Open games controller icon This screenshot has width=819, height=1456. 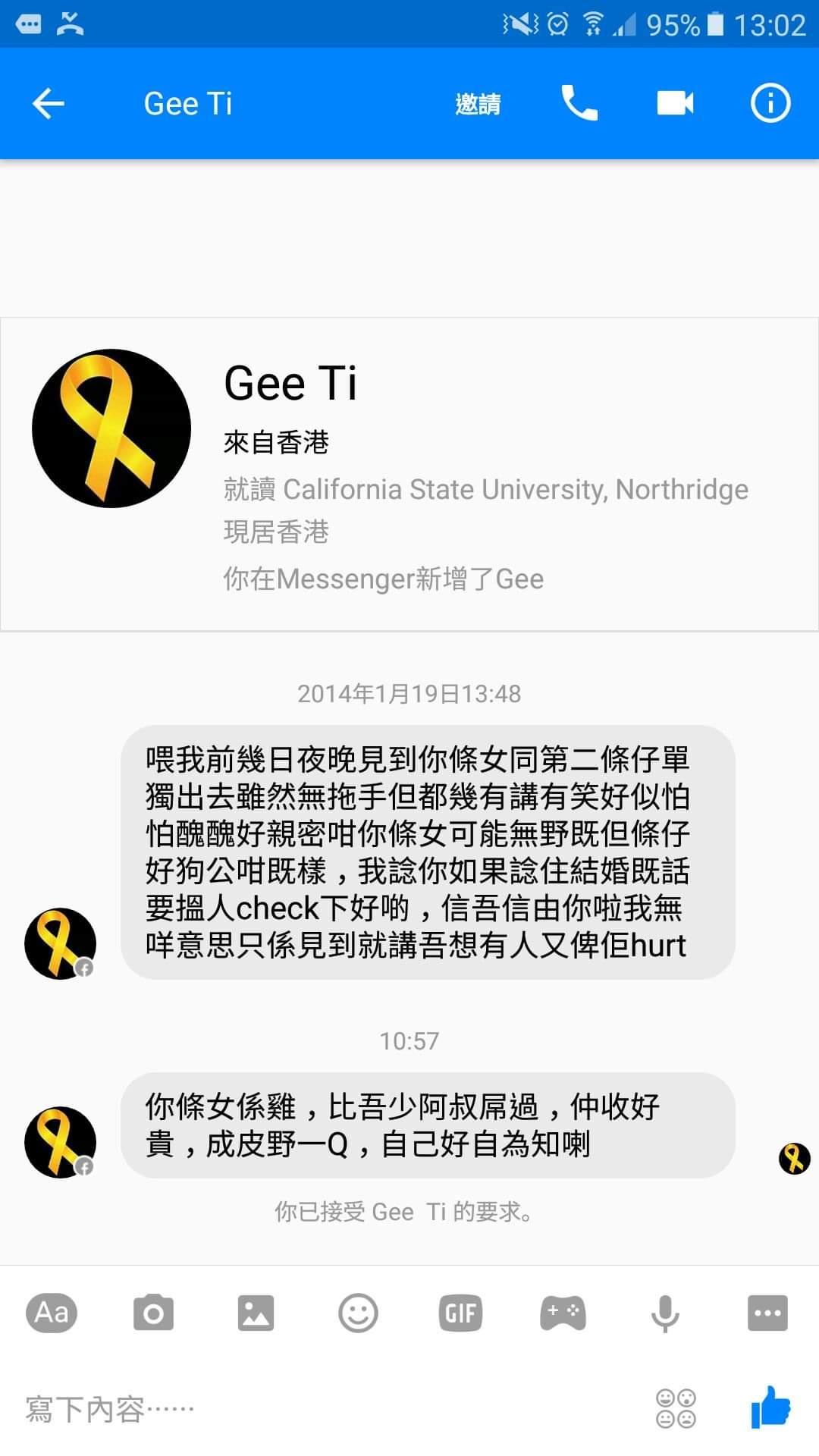click(563, 1313)
